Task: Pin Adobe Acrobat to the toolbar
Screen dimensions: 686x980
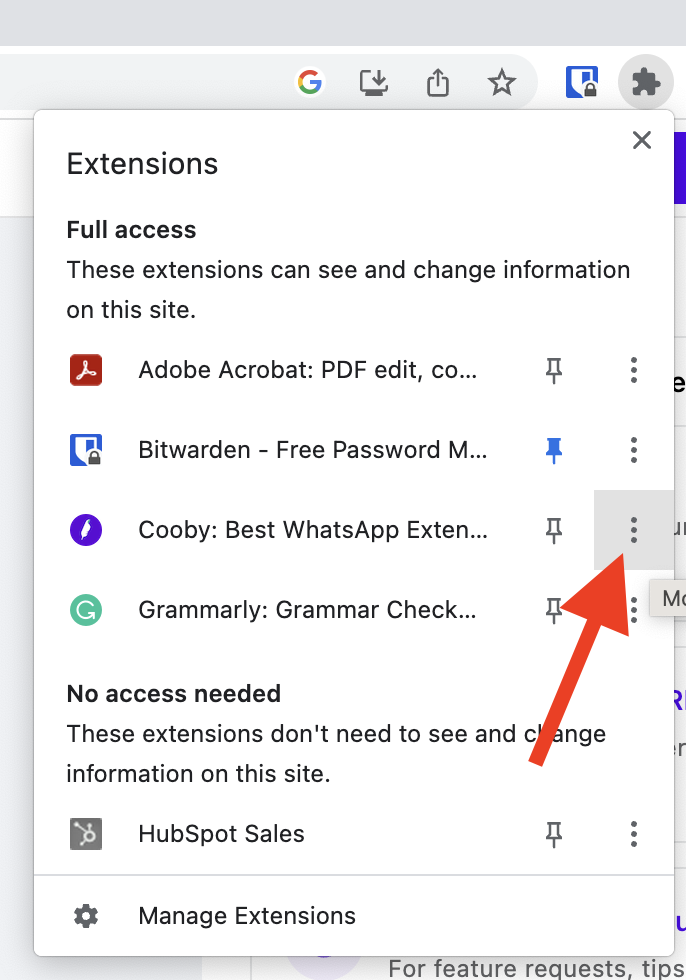Action: pos(553,371)
